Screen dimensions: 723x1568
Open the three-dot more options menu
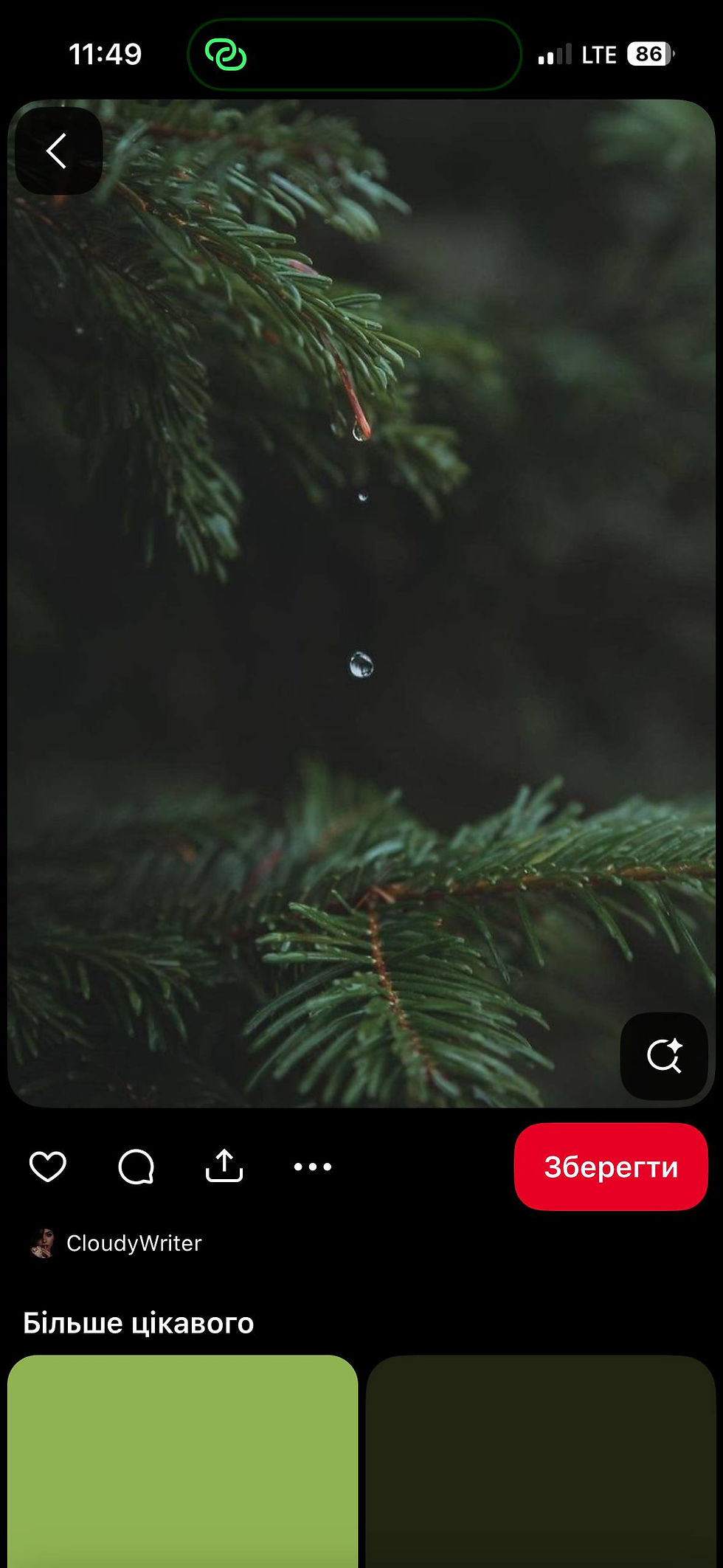tap(313, 1167)
